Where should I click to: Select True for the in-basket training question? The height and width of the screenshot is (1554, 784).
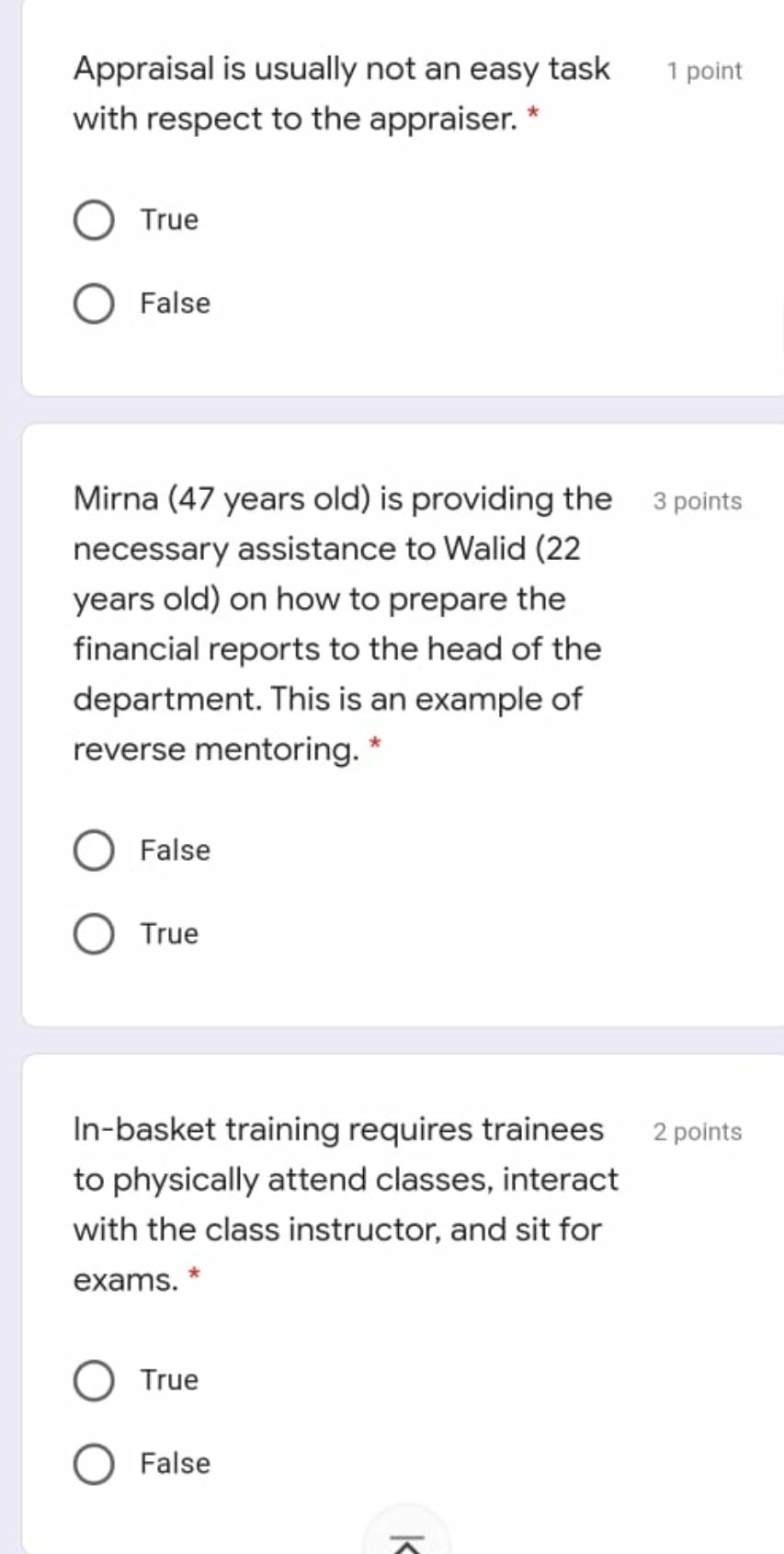[x=93, y=1379]
